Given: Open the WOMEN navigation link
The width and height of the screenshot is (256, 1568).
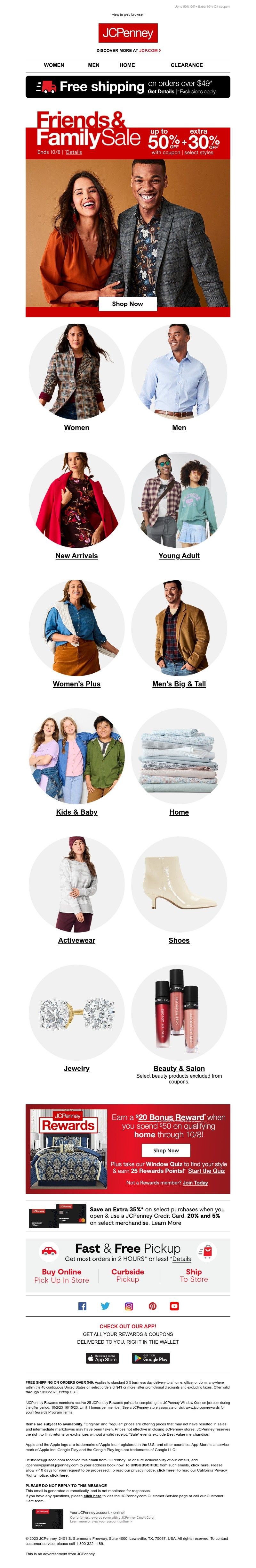Looking at the screenshot, I should pos(53,65).
